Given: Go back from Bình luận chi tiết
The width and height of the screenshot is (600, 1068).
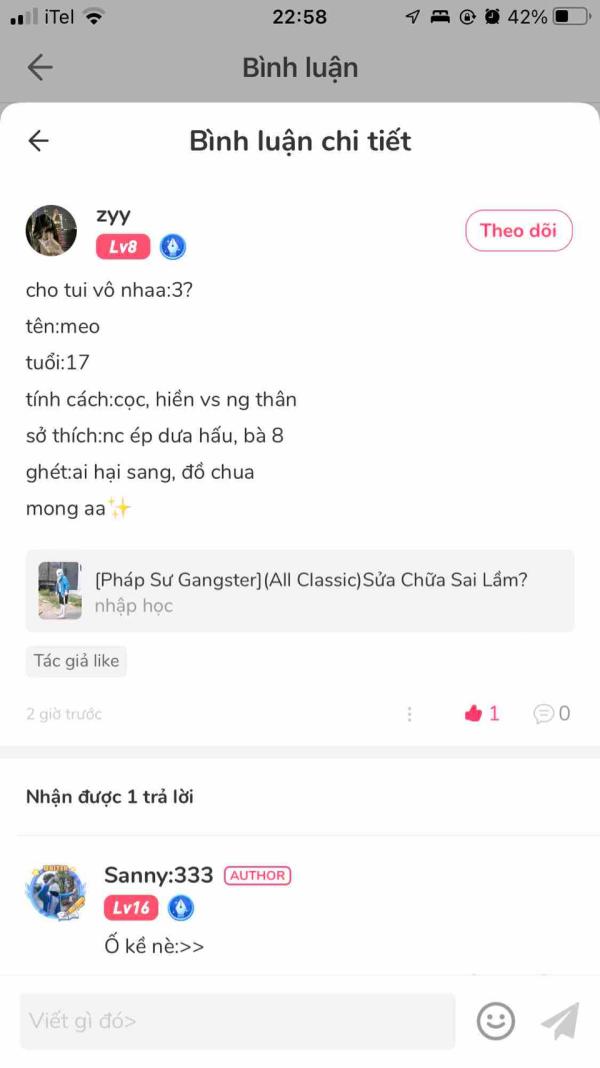Looking at the screenshot, I should 38,141.
